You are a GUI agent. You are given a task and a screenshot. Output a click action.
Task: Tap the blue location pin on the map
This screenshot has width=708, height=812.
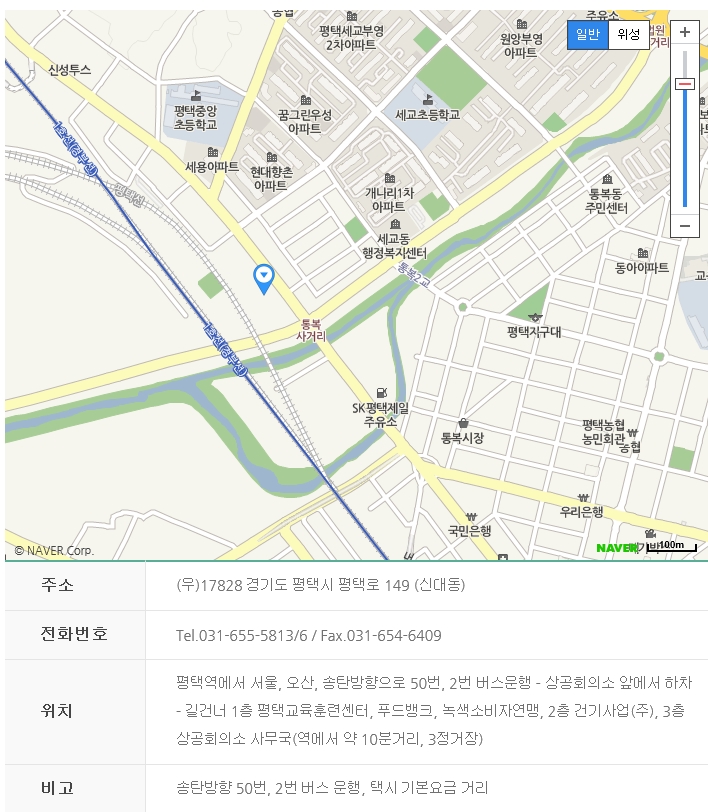click(x=264, y=278)
